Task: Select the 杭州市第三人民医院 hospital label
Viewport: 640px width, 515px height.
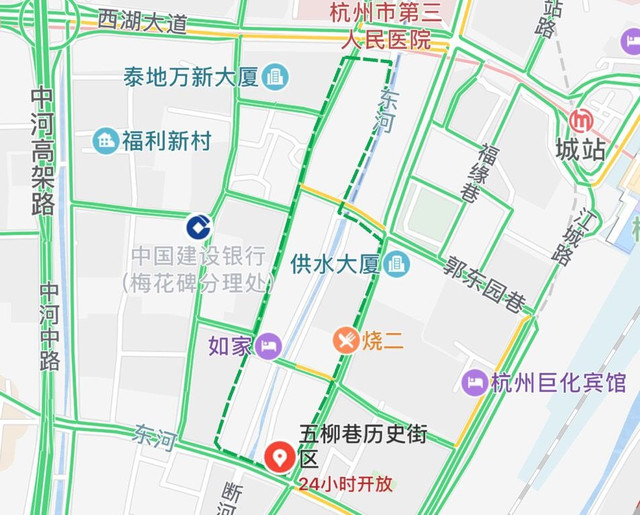Action: coord(386,27)
